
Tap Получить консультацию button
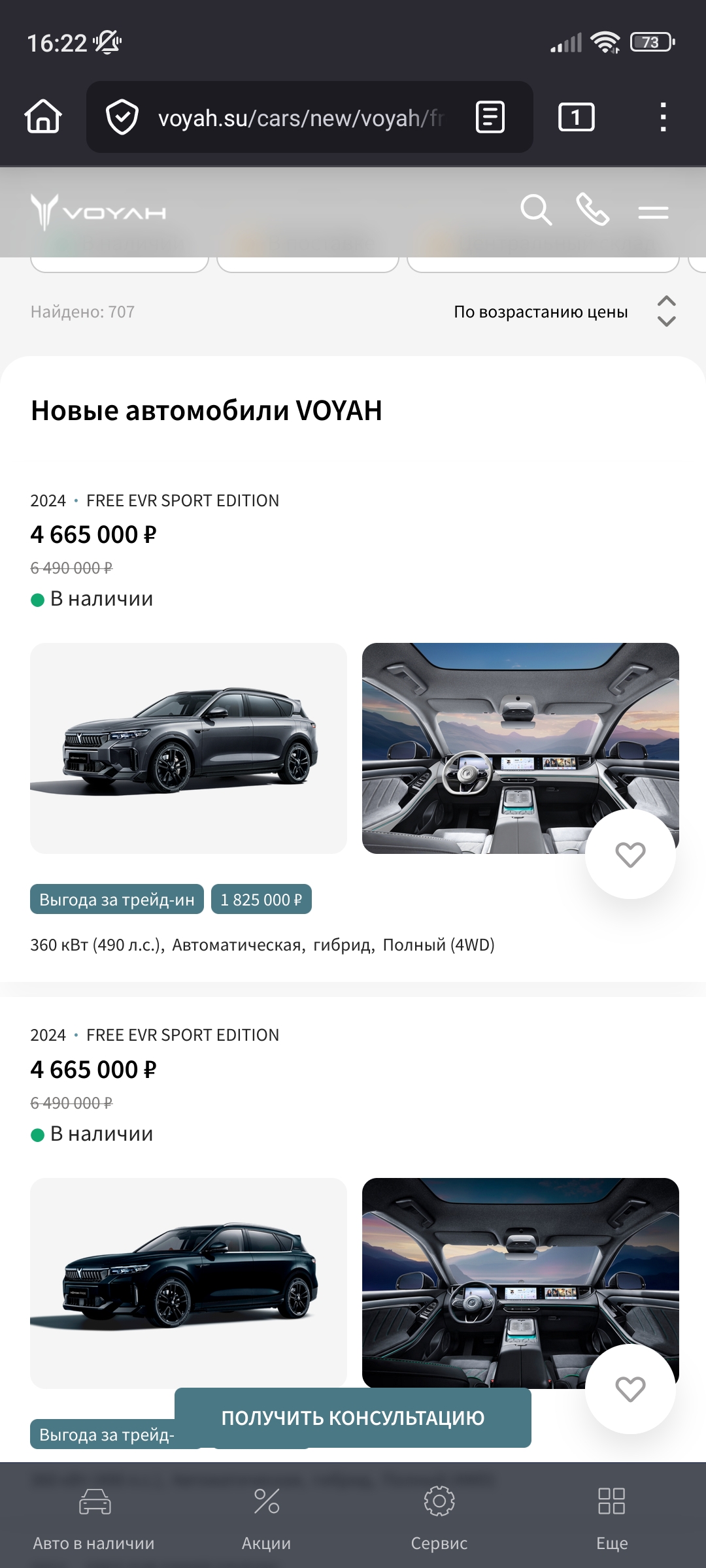(x=353, y=1418)
